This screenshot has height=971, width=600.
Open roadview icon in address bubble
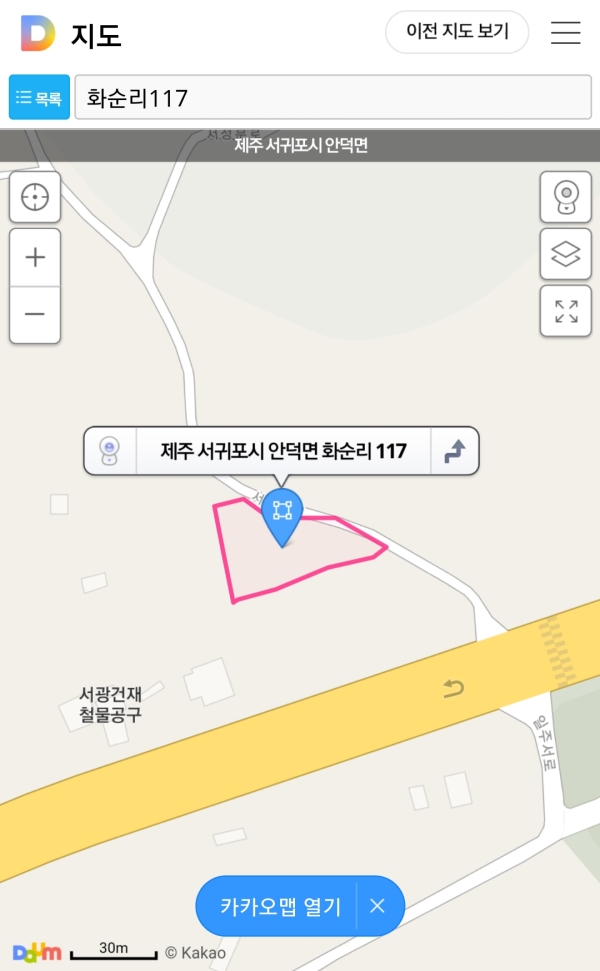pos(110,451)
